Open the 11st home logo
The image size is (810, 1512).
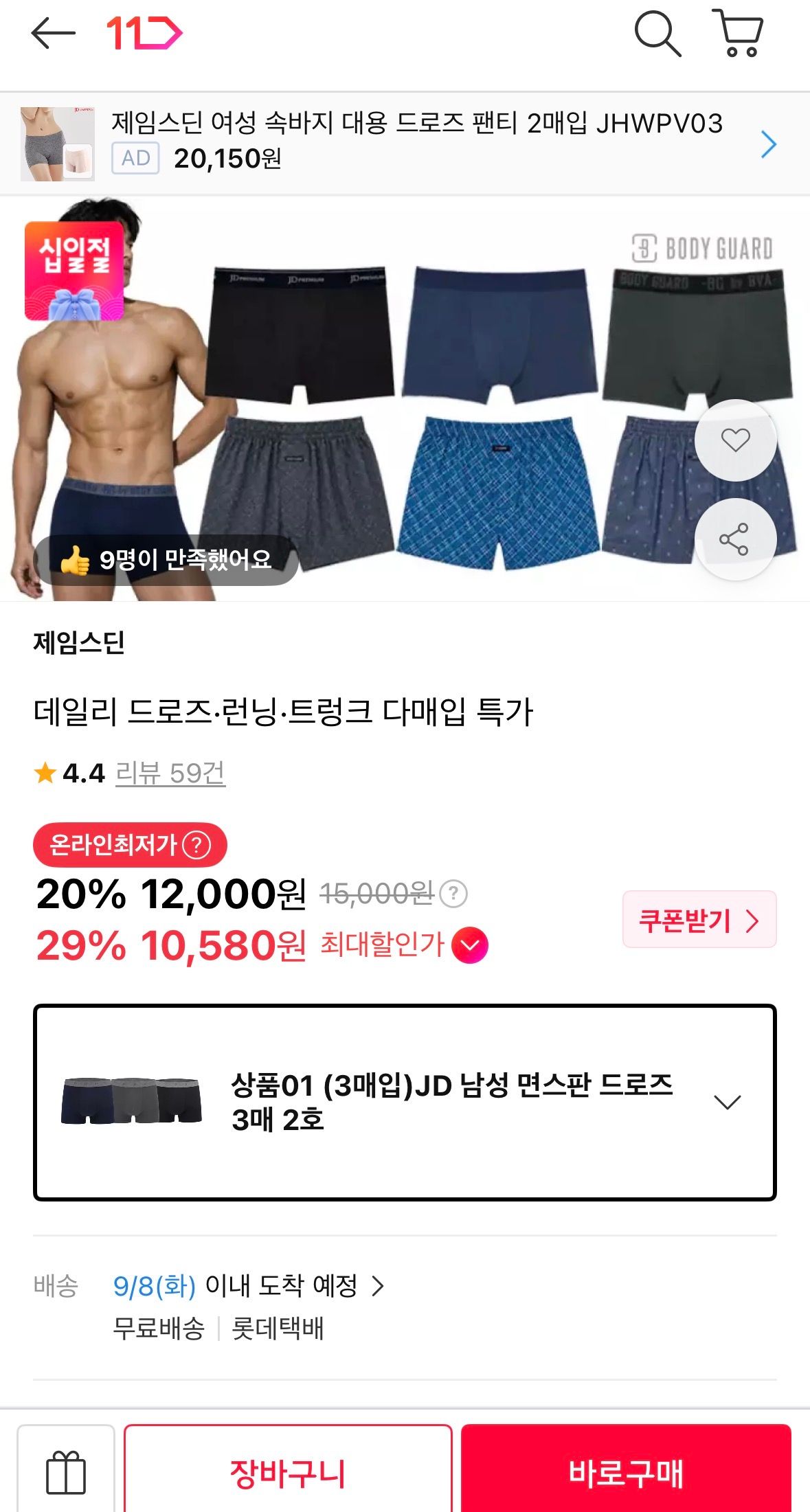tap(144, 33)
